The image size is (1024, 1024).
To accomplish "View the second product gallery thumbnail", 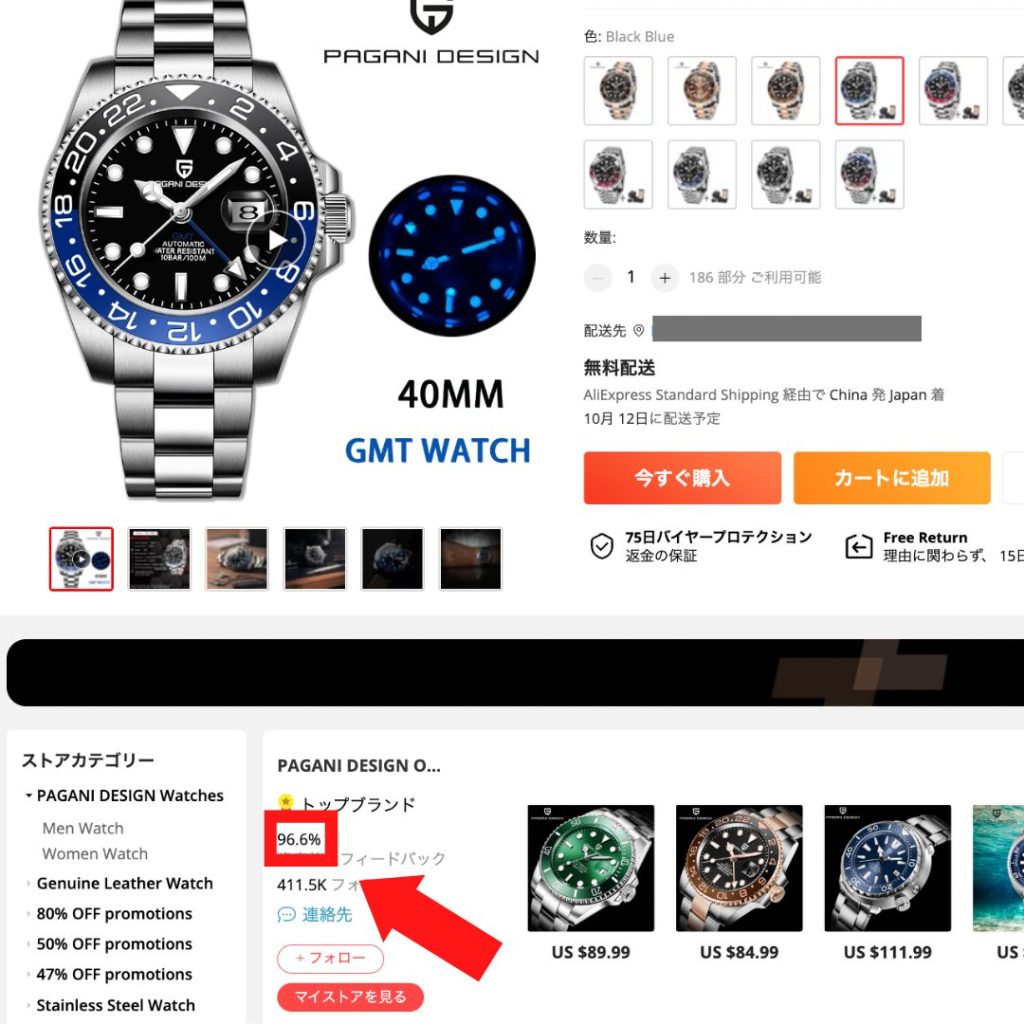I will point(159,559).
